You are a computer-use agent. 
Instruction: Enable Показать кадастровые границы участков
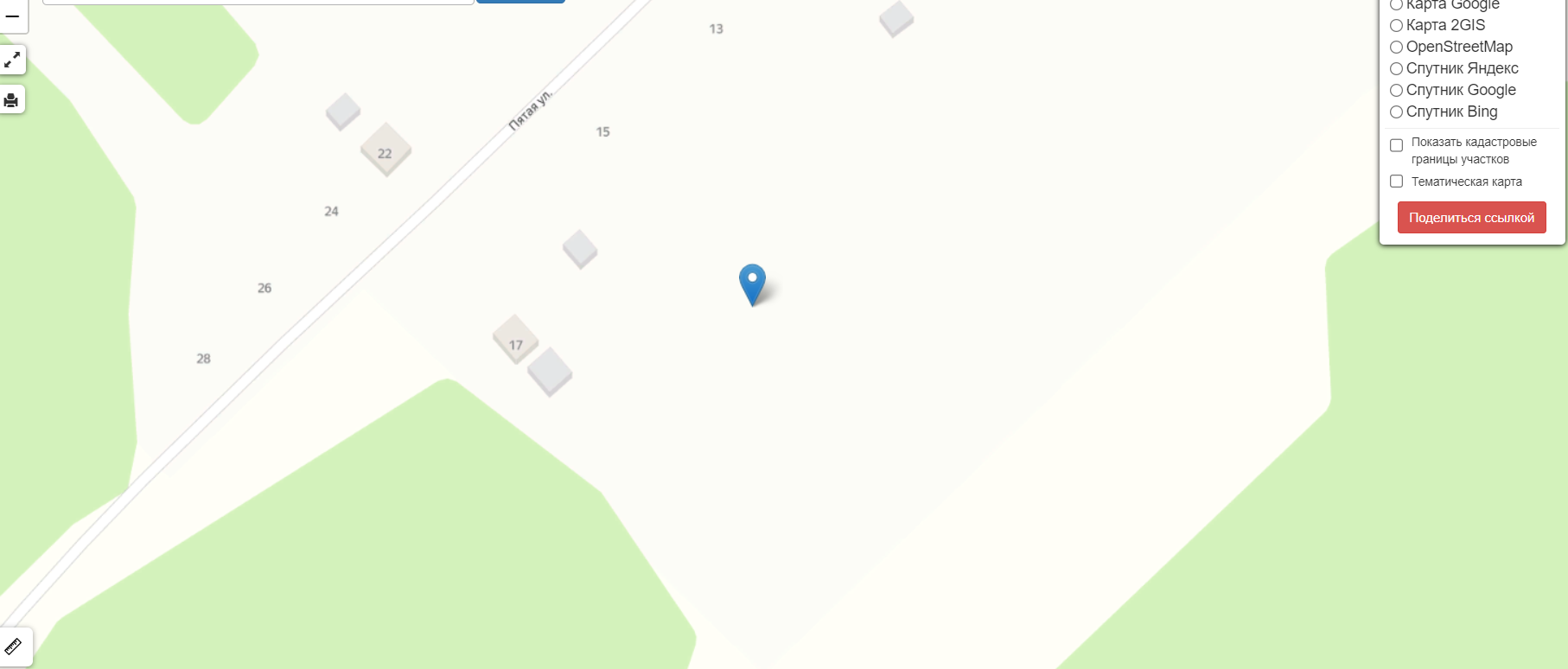1396,145
